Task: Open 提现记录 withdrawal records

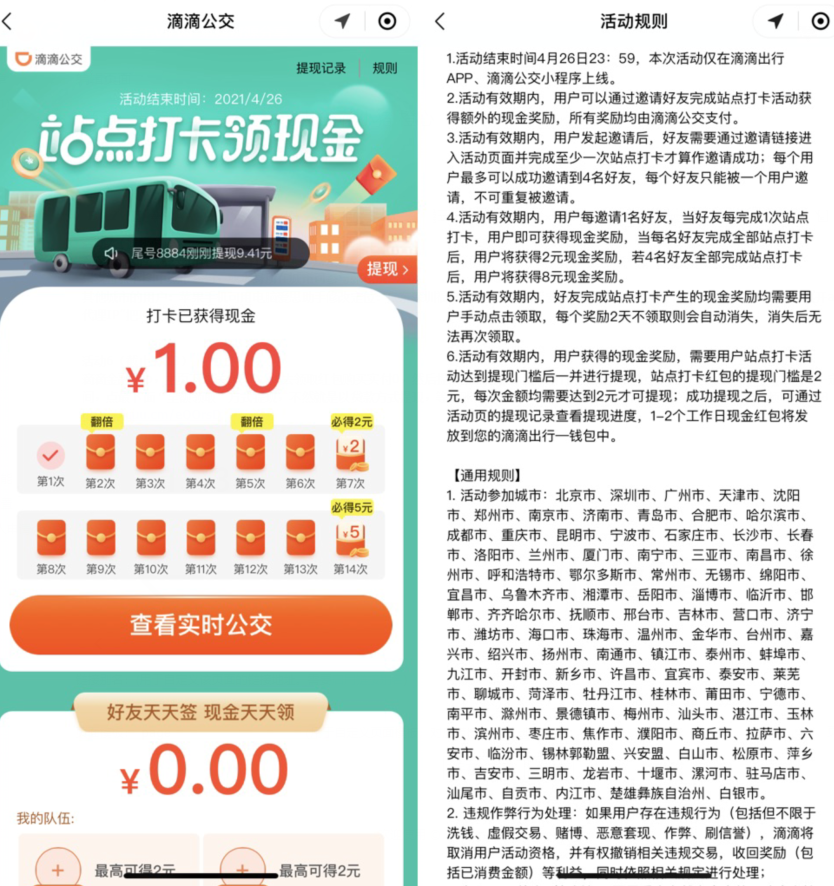Action: (x=321, y=68)
